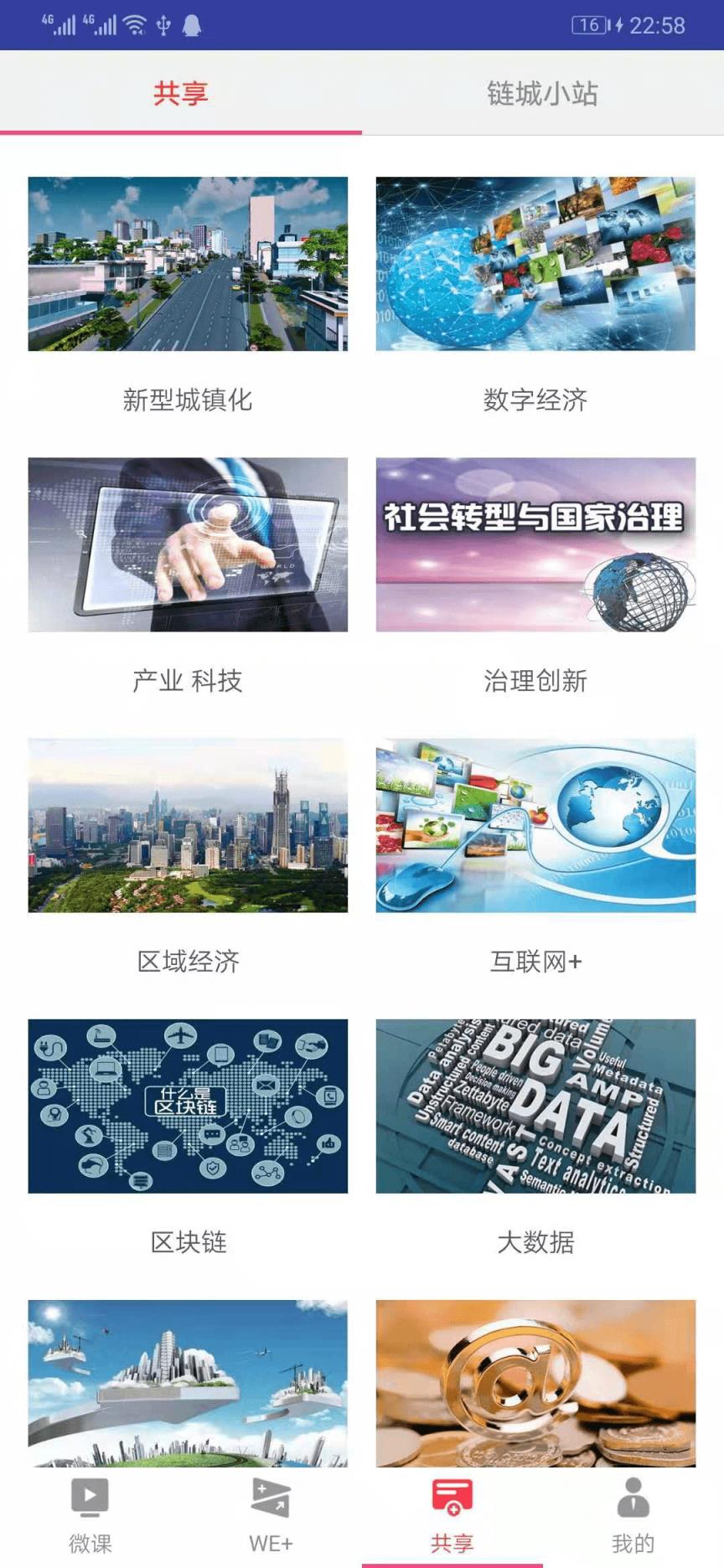Open the 区块链 blockchain category
Screen dimensions: 724x1568
pyautogui.click(x=188, y=1106)
